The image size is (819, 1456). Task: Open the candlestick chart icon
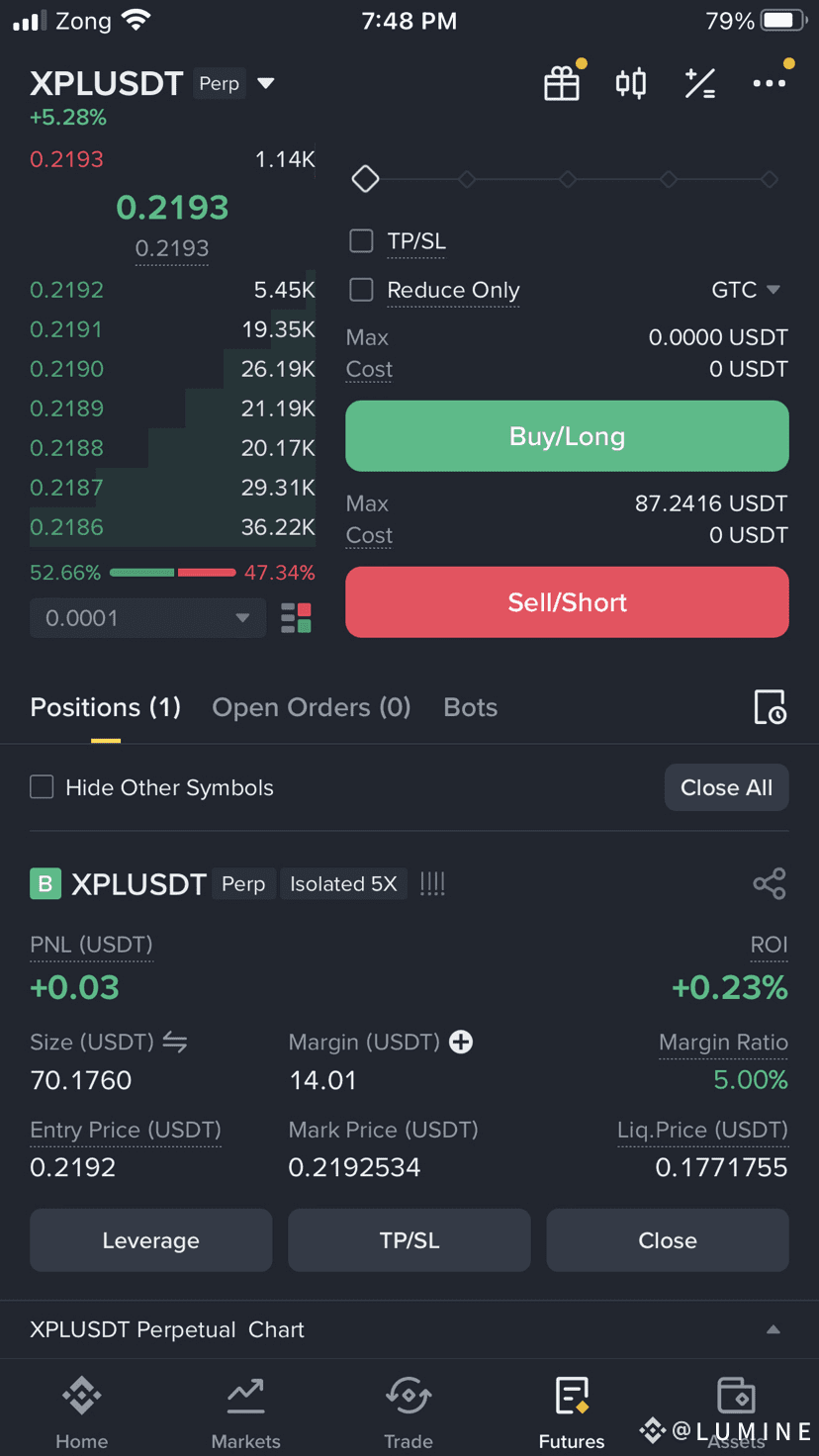point(631,84)
